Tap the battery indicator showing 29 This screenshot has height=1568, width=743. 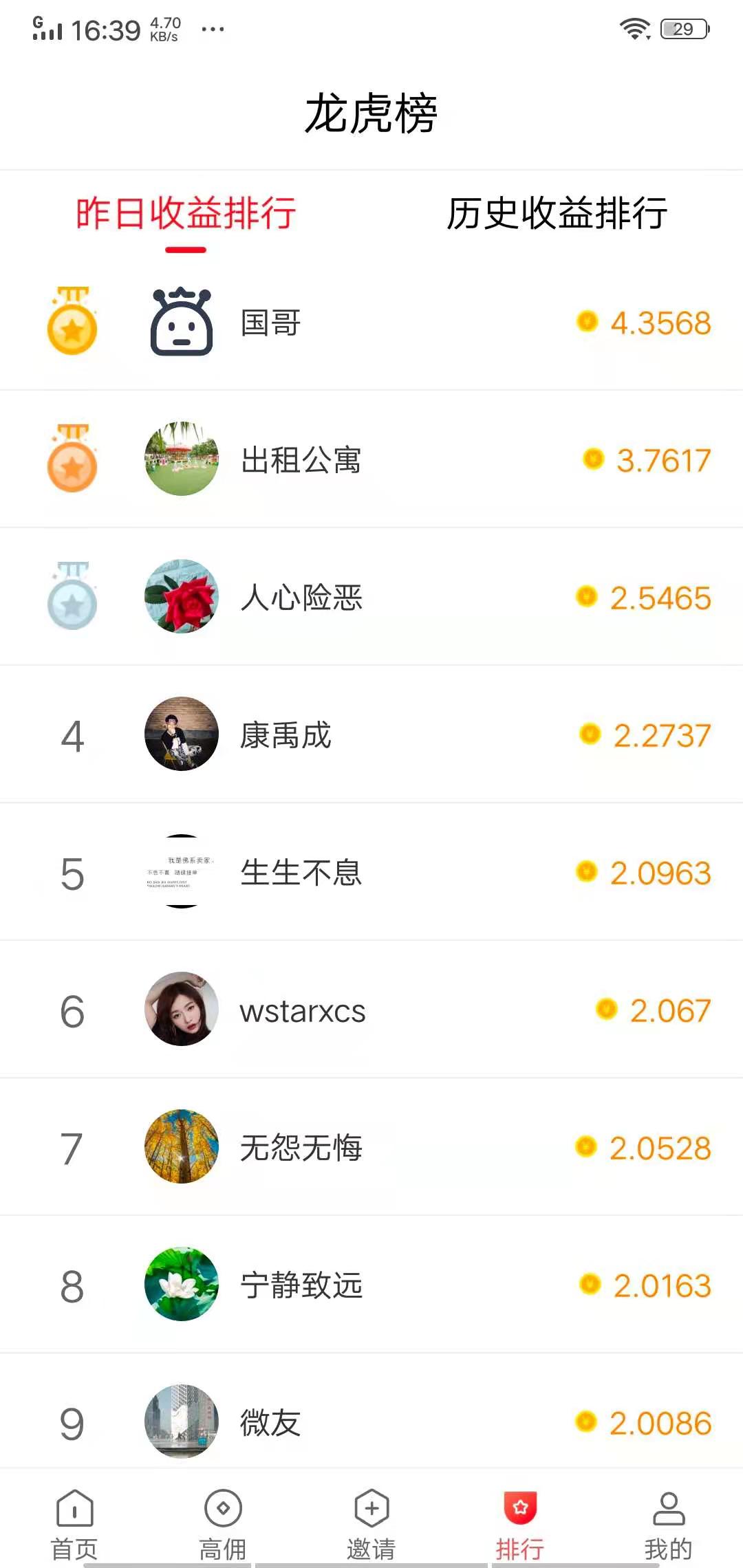(x=682, y=29)
